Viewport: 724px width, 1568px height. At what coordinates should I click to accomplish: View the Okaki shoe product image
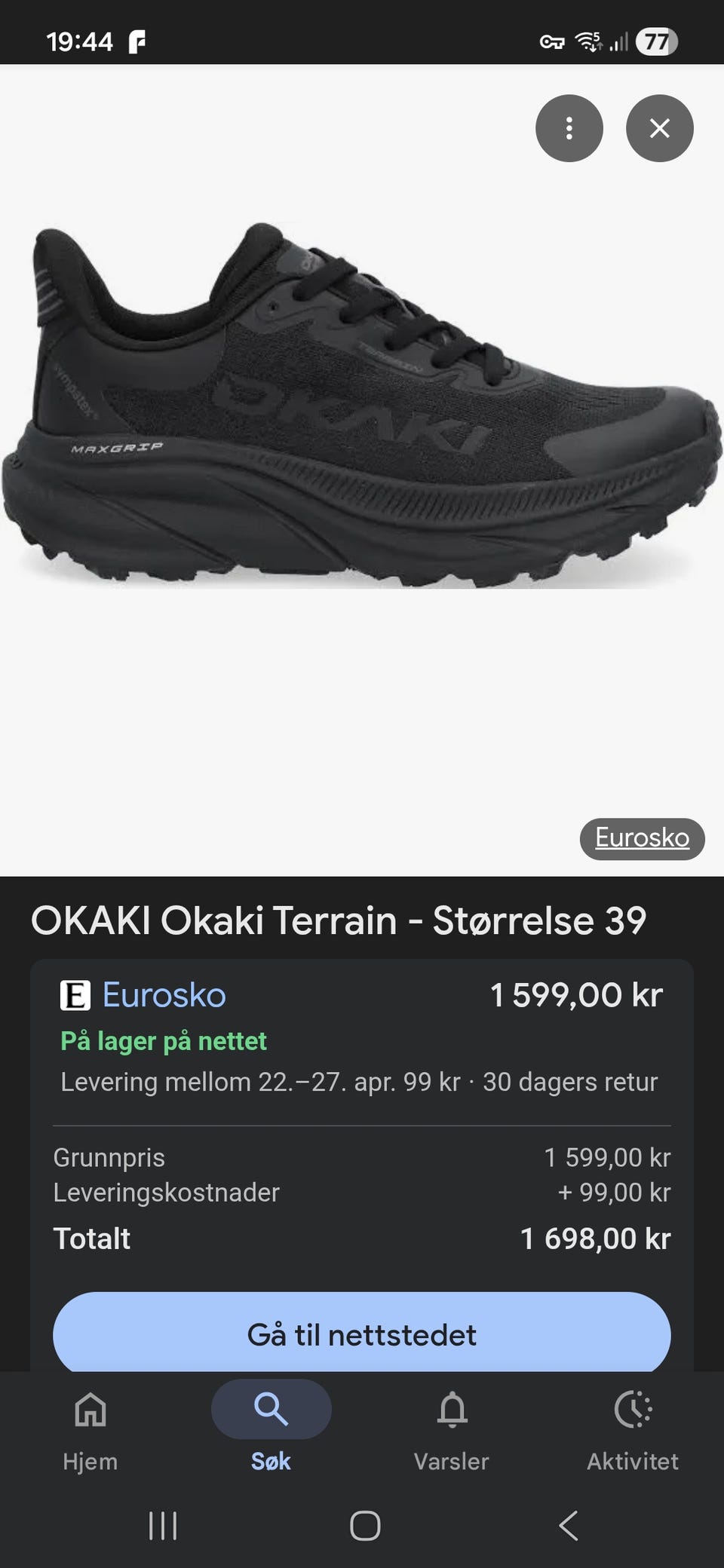[x=360, y=405]
